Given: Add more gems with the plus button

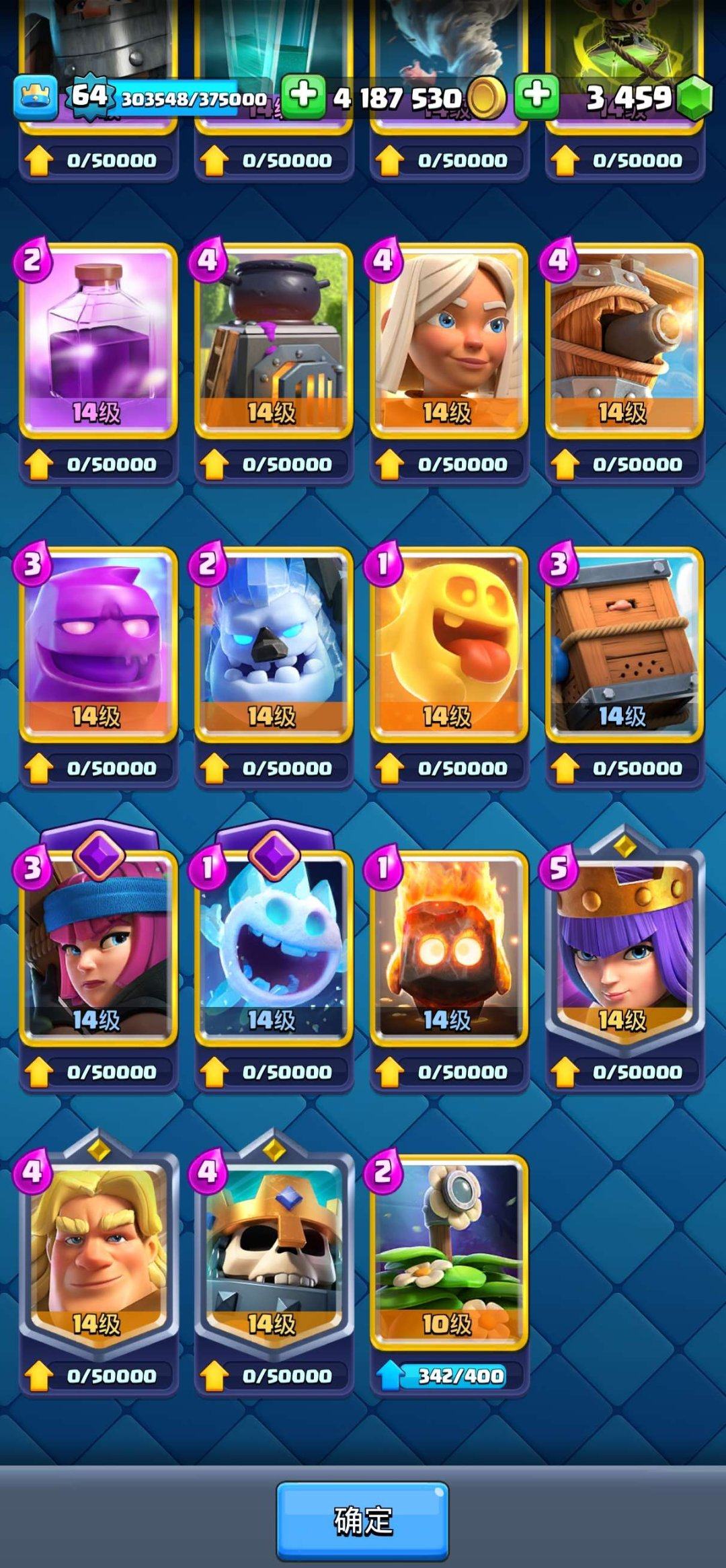Looking at the screenshot, I should (536, 96).
